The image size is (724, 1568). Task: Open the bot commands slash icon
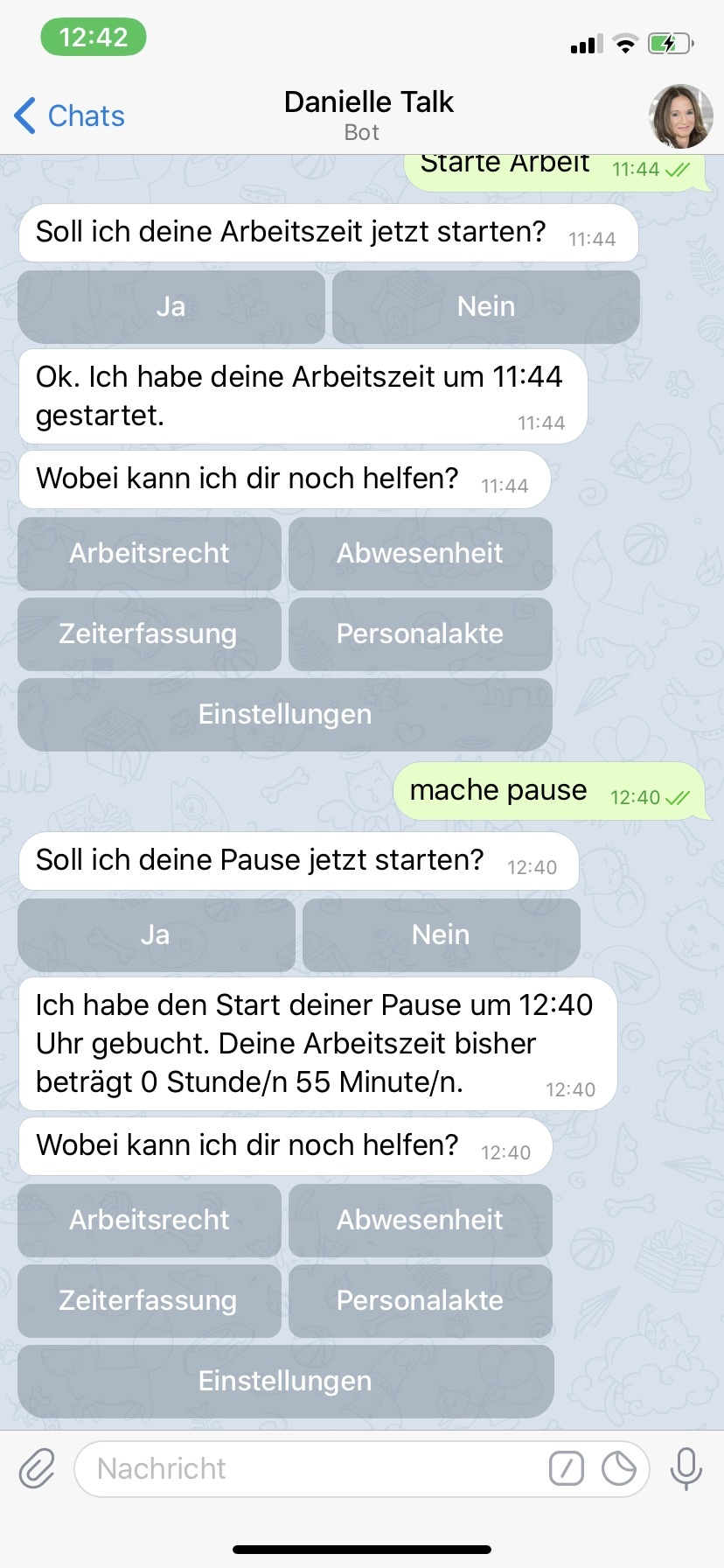click(x=566, y=1468)
